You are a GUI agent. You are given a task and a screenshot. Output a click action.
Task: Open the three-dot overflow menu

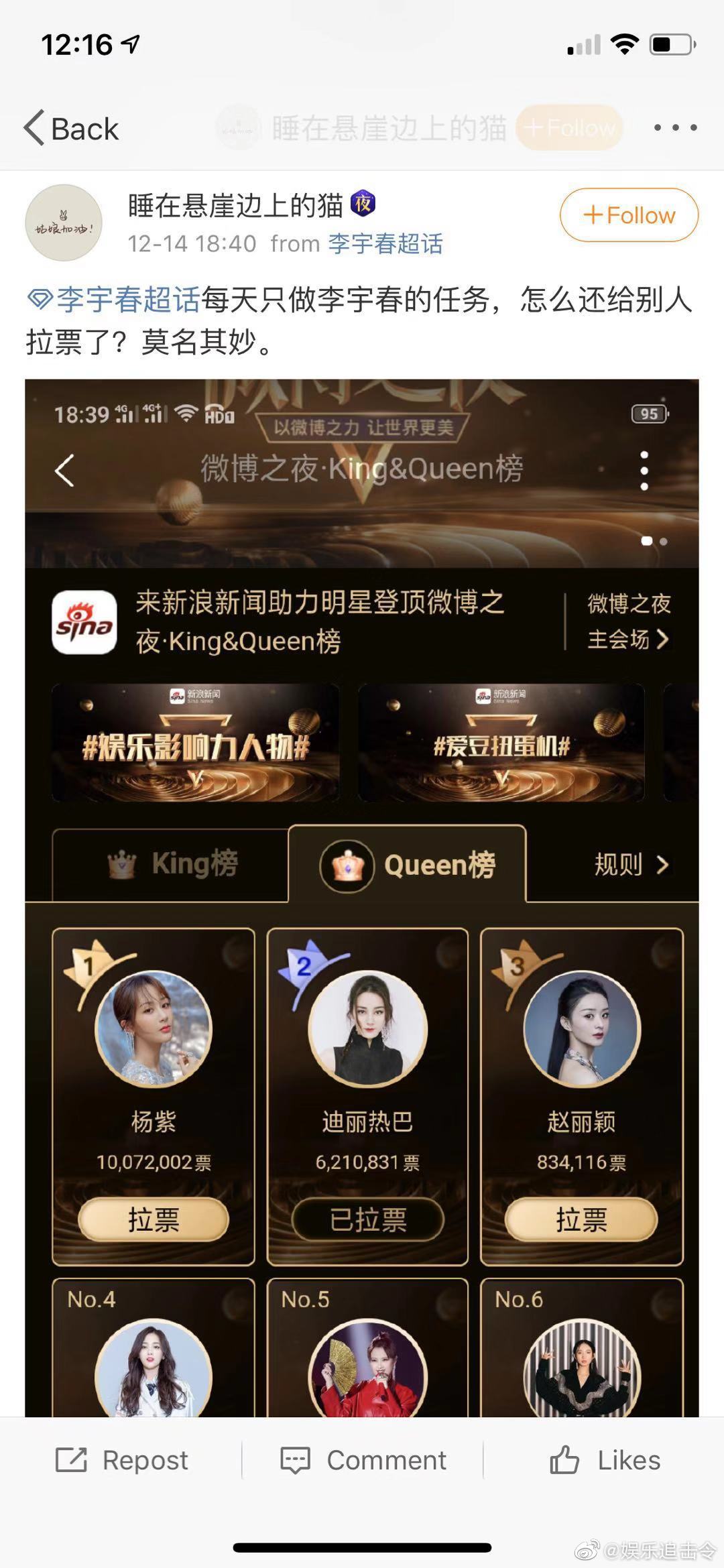click(675, 127)
